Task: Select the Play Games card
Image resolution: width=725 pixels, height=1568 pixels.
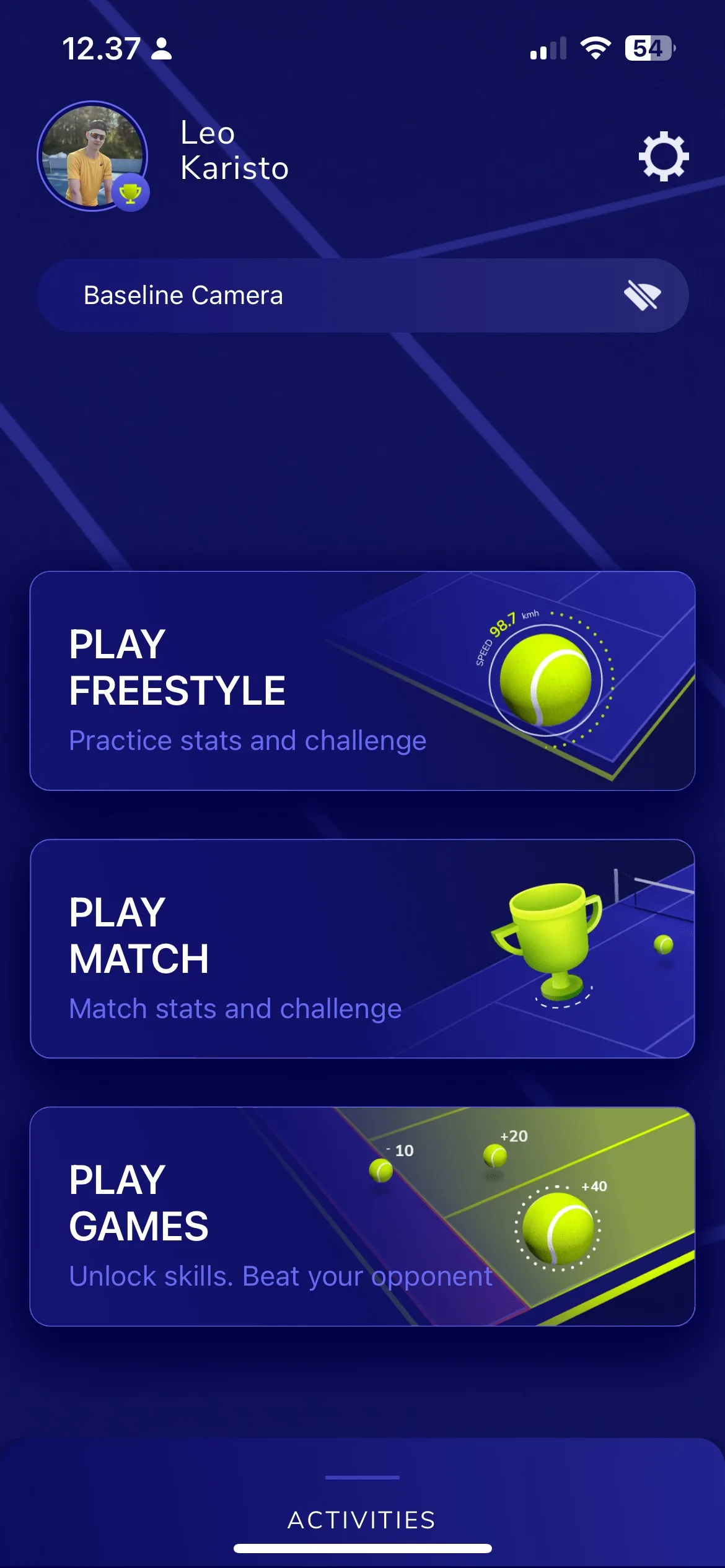Action: 362,1216
